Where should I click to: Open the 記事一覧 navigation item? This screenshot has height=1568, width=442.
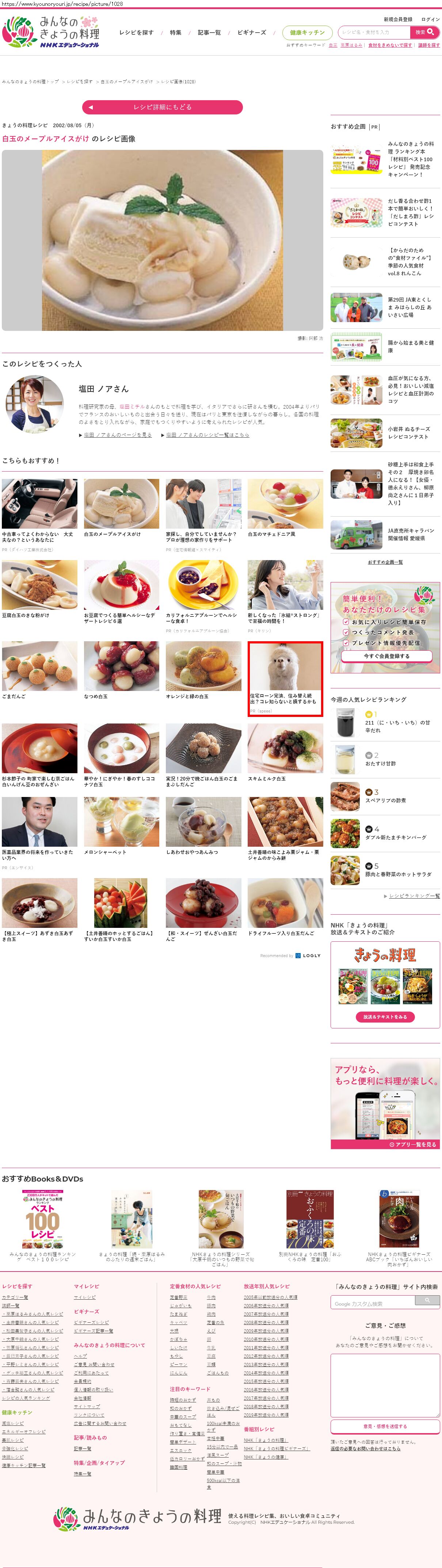(x=209, y=32)
